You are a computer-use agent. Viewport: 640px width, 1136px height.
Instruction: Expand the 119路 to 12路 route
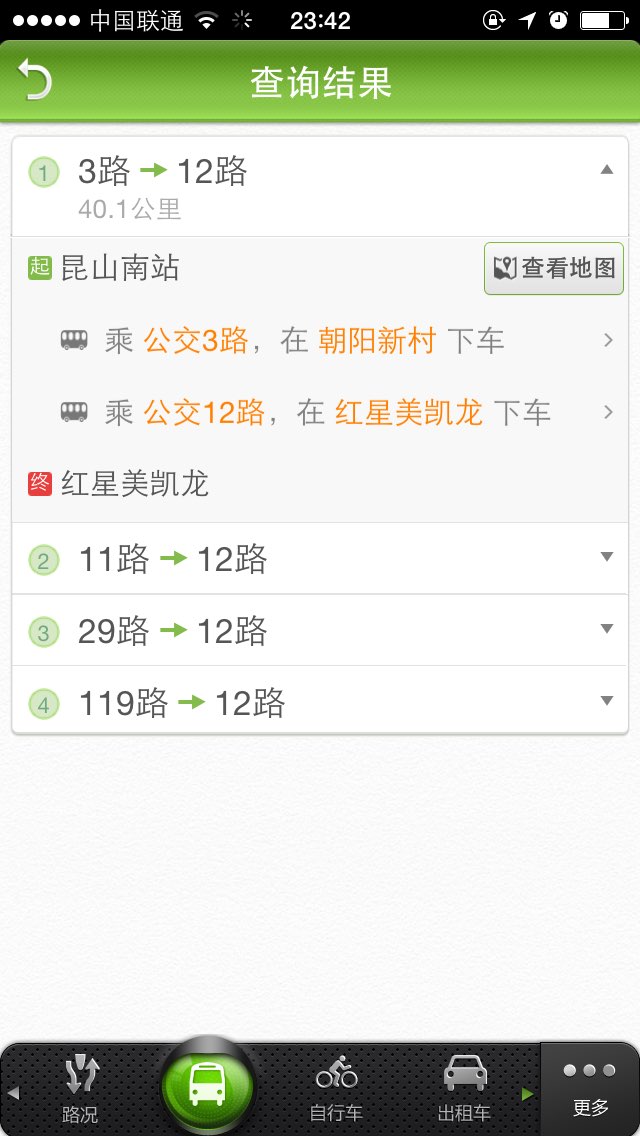click(320, 702)
